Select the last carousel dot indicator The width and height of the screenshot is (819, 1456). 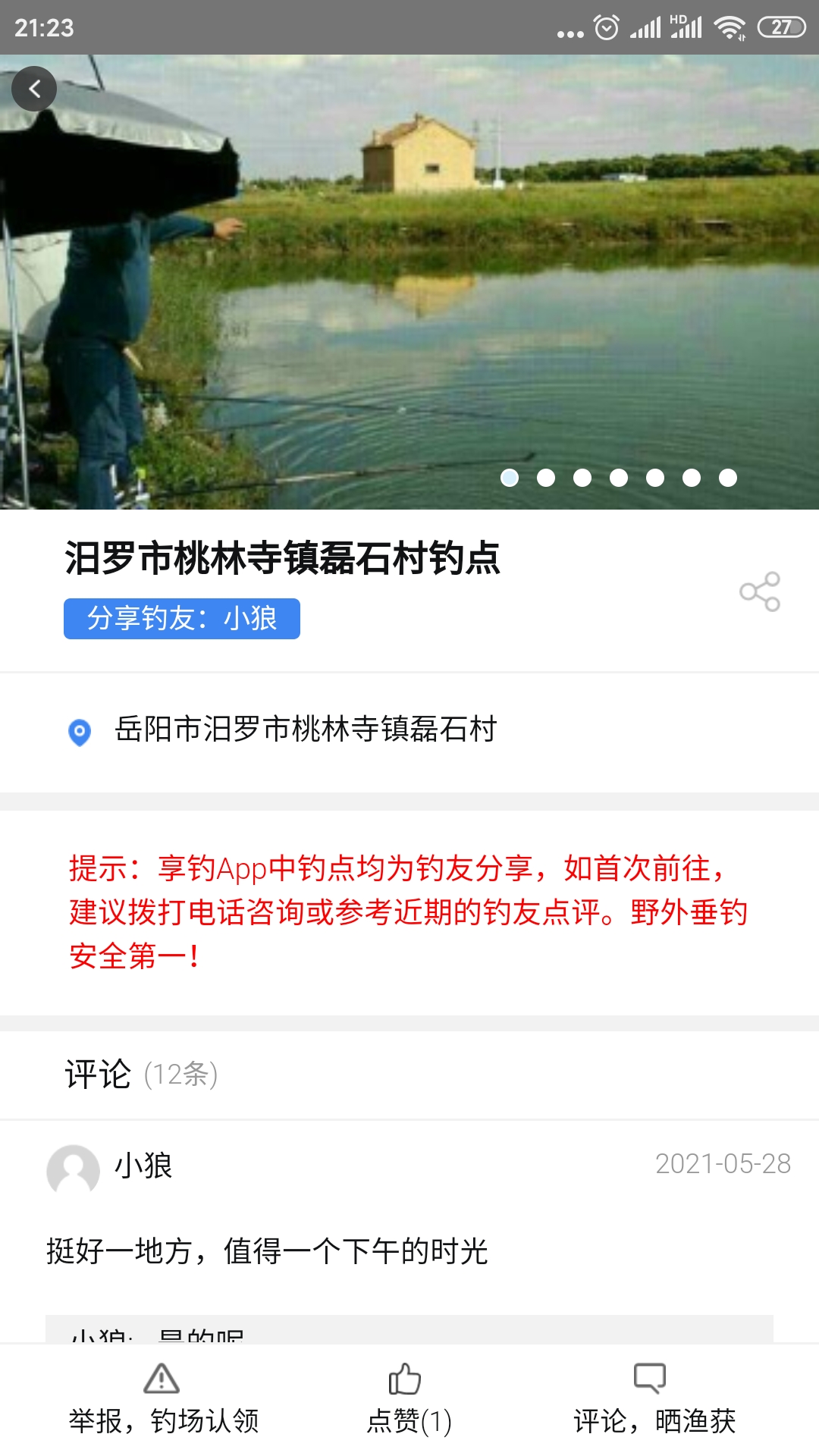[729, 478]
